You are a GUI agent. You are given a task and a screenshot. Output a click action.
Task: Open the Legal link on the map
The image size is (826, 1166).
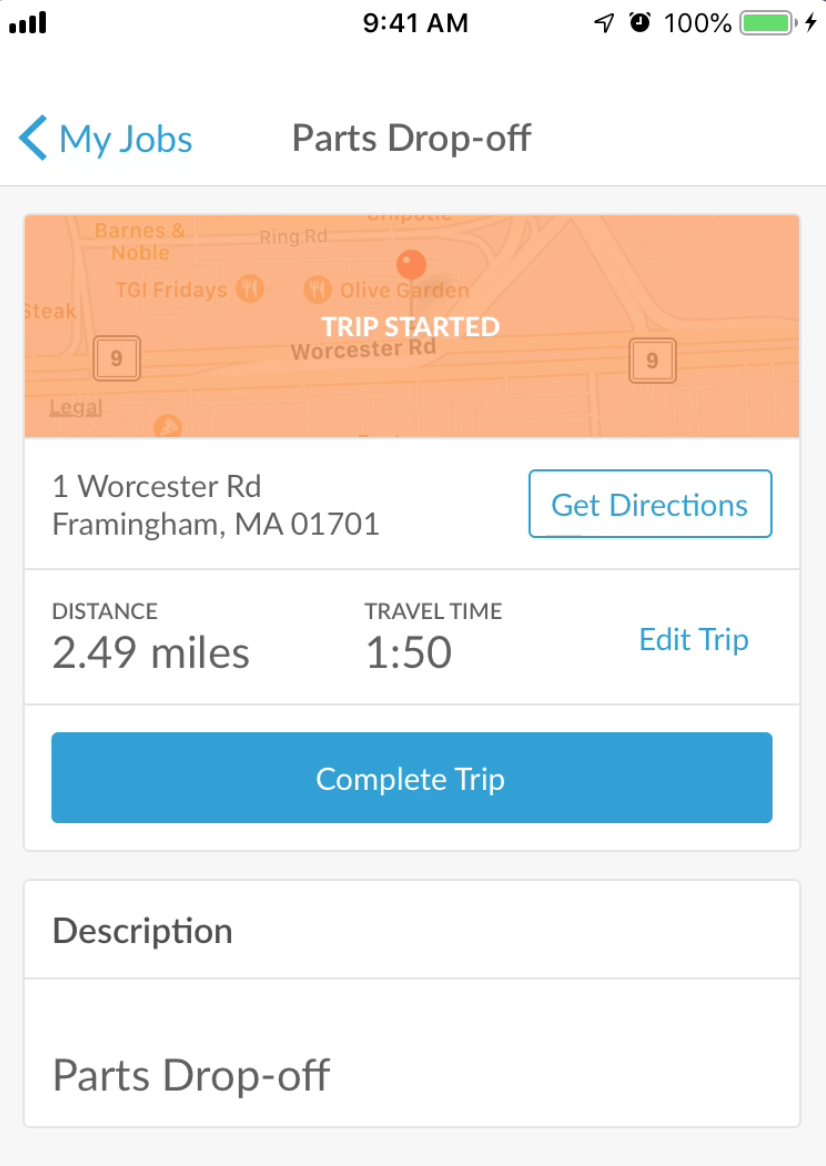(76, 407)
